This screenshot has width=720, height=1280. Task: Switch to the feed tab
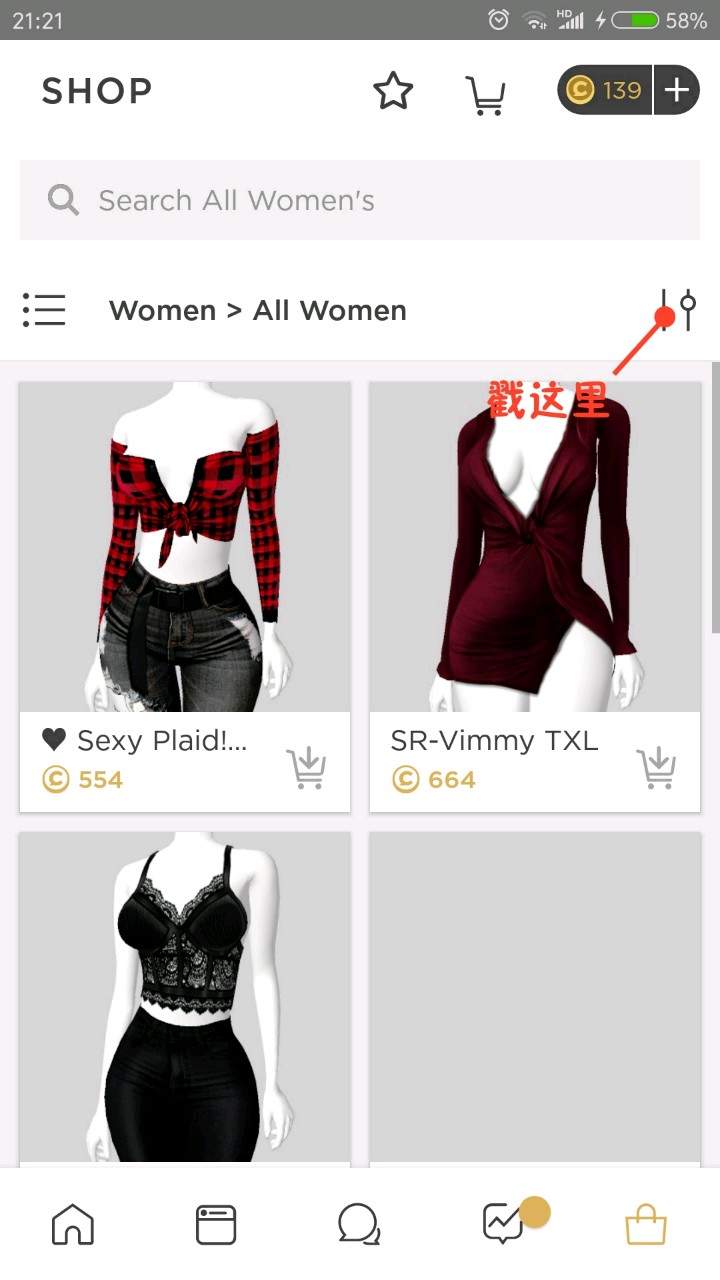[216, 1224]
